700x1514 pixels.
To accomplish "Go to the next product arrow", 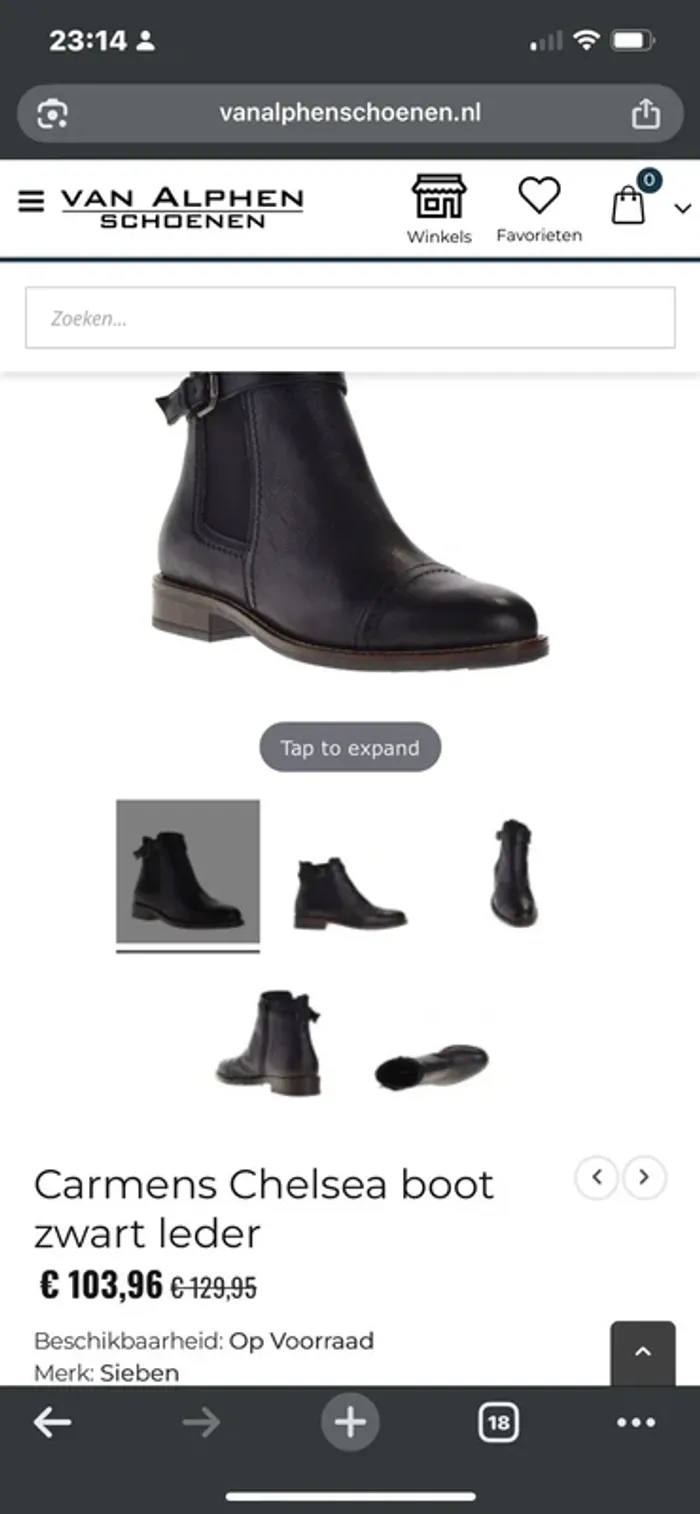I will (644, 1177).
